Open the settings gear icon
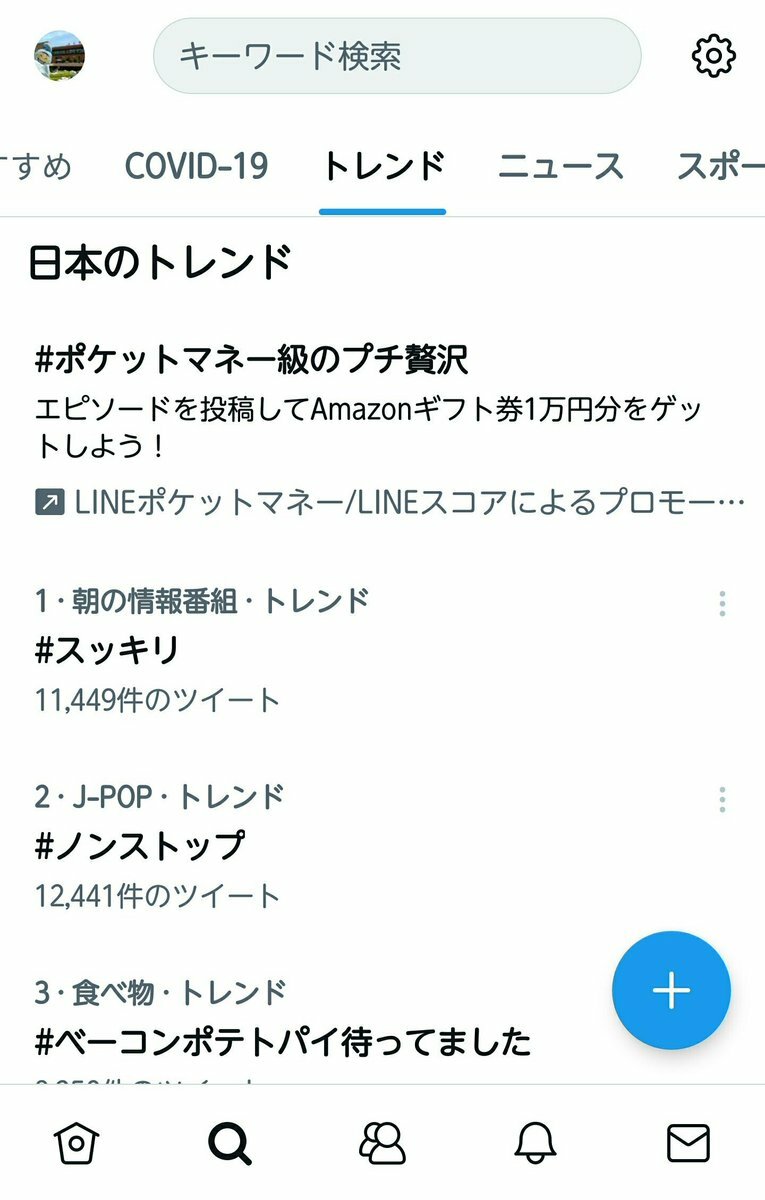This screenshot has width=765, height=1200. coord(713,56)
